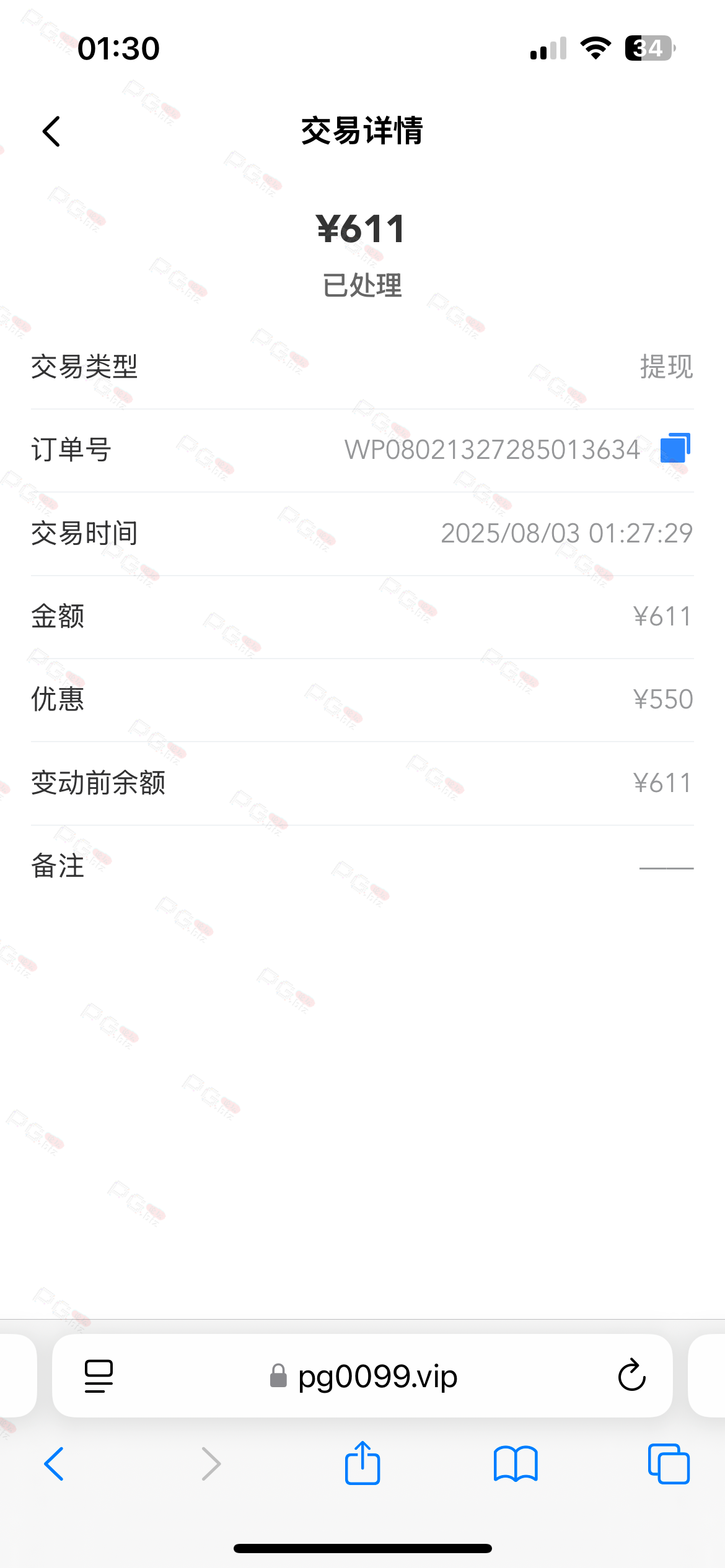This screenshot has width=725, height=1568.
Task: Open Safari bookmarks
Action: (x=516, y=1464)
